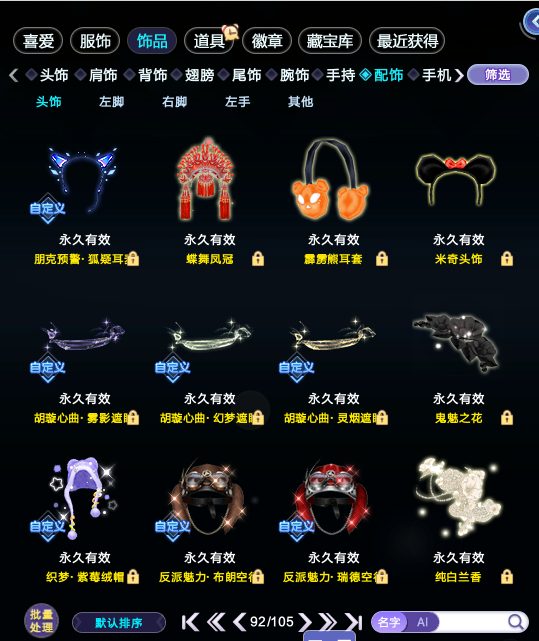Image resolution: width=539 pixels, height=641 pixels.
Task: Show 最近获得 items
Action: [407, 41]
